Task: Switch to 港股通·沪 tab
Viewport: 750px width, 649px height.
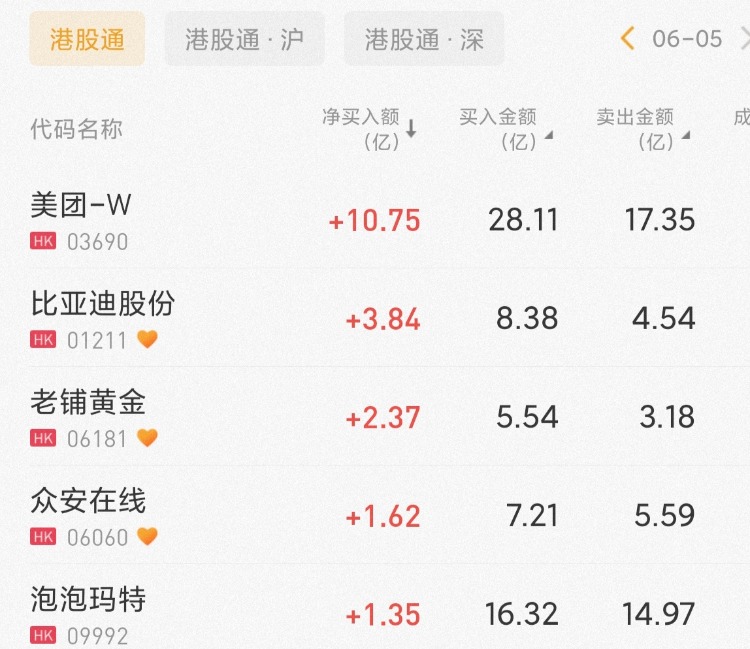Action: coord(244,40)
